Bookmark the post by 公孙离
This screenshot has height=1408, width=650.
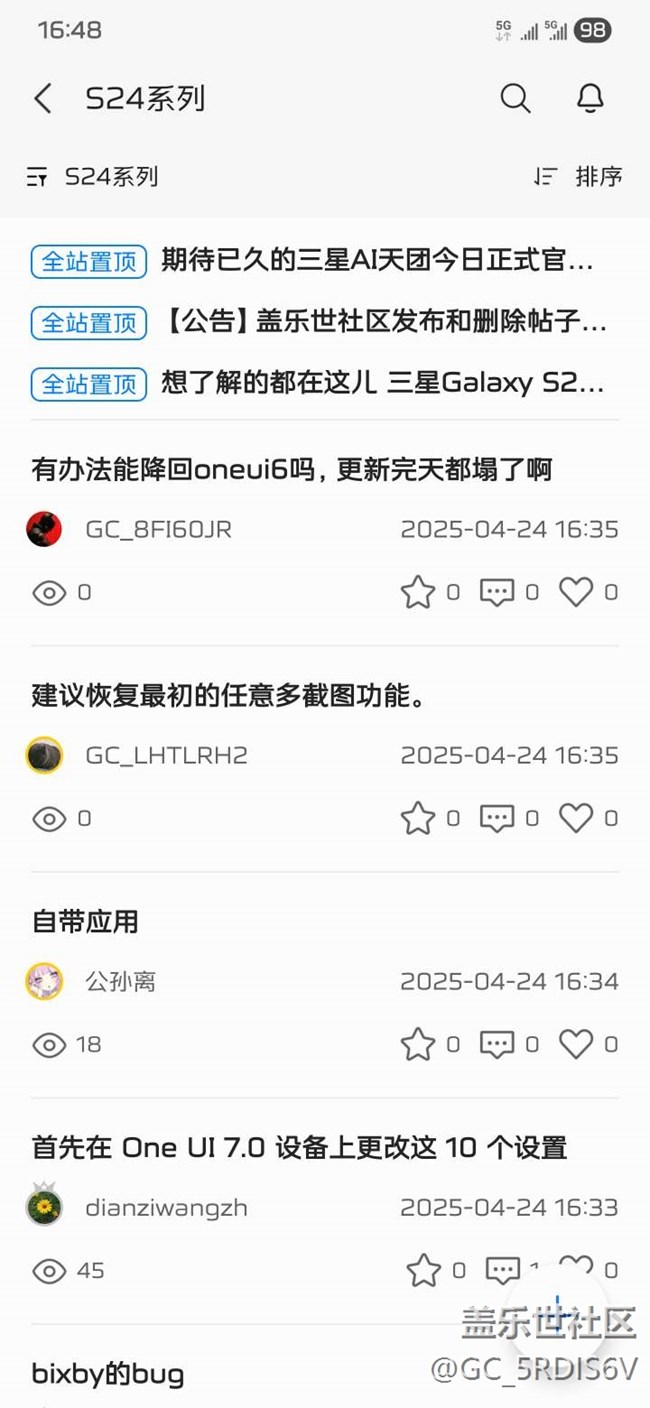(418, 1045)
